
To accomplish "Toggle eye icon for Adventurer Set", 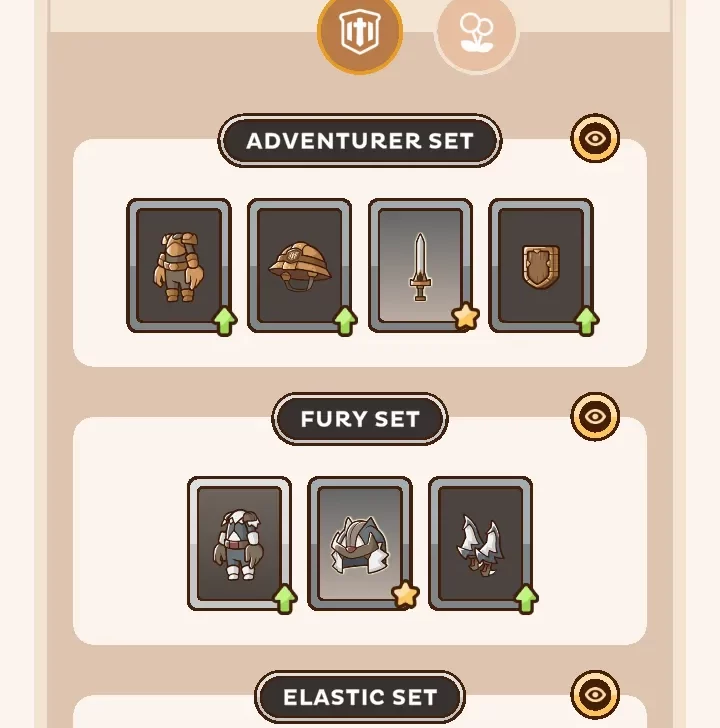I will (x=595, y=139).
